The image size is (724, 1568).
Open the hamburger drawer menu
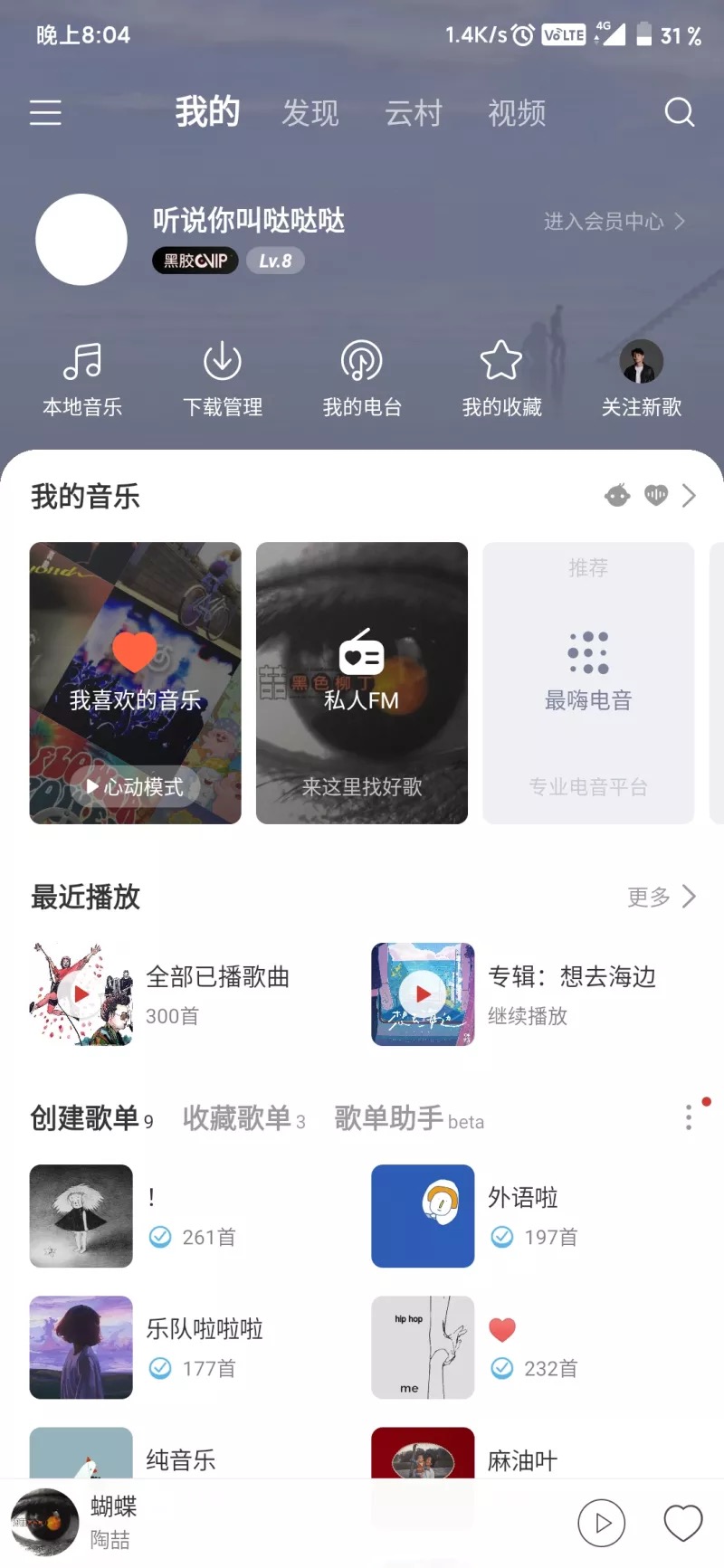(45, 112)
